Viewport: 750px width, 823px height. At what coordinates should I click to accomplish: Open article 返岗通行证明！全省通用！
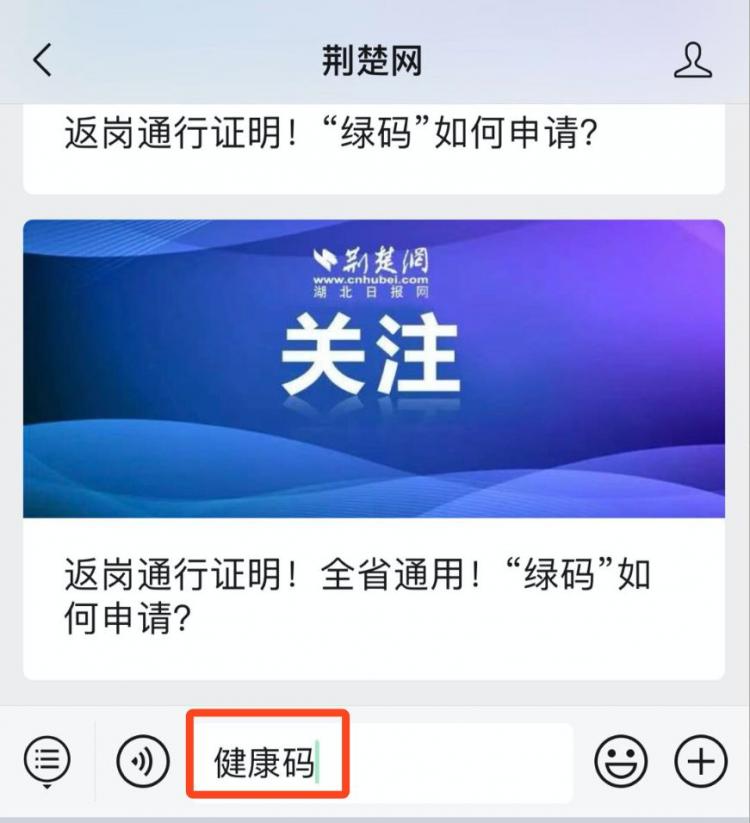coord(375,590)
